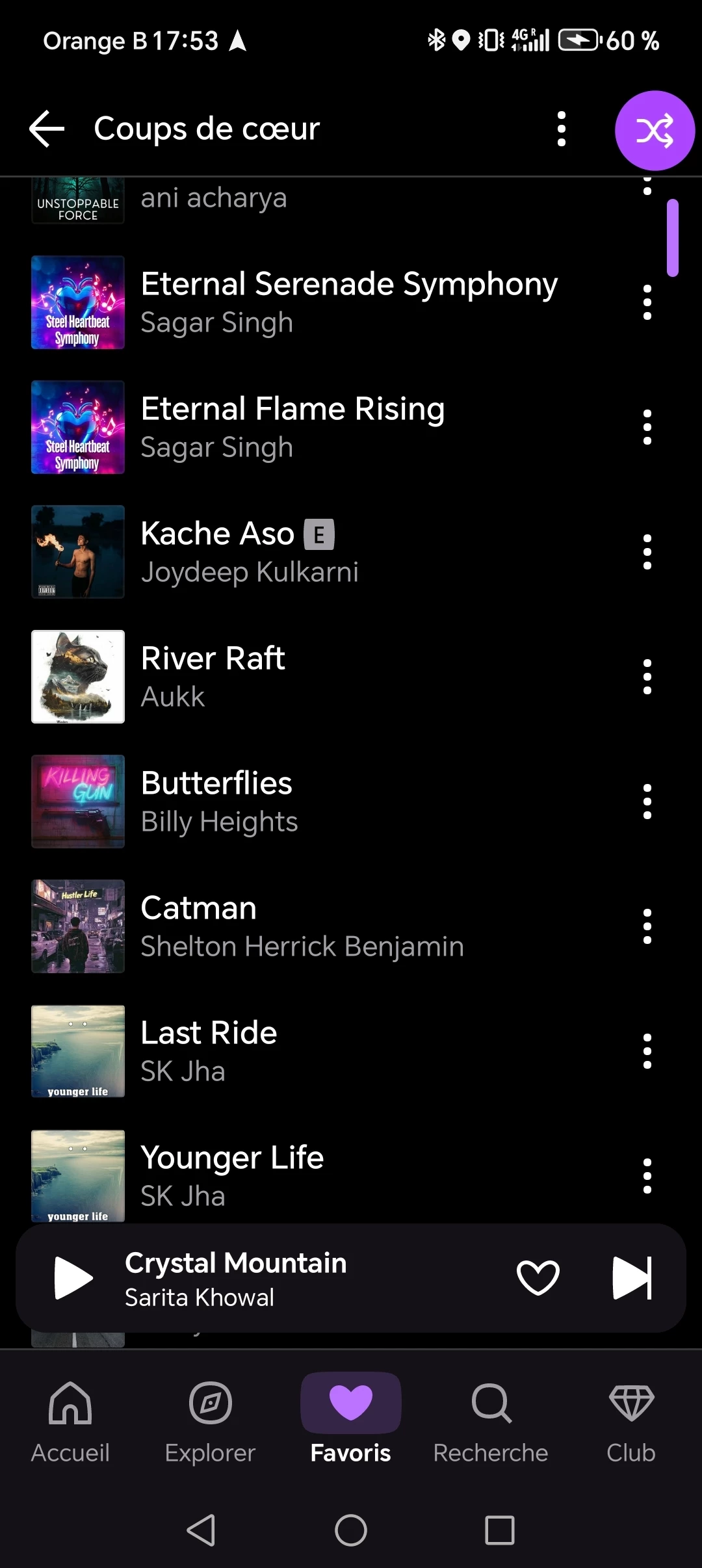
Task: Resume playback of Crystal Mountain
Action: (x=73, y=1278)
